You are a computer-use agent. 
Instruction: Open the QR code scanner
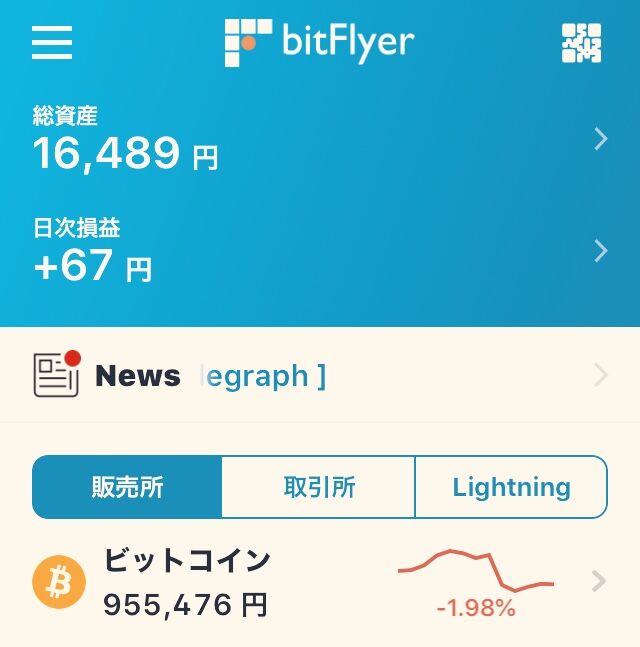click(581, 43)
